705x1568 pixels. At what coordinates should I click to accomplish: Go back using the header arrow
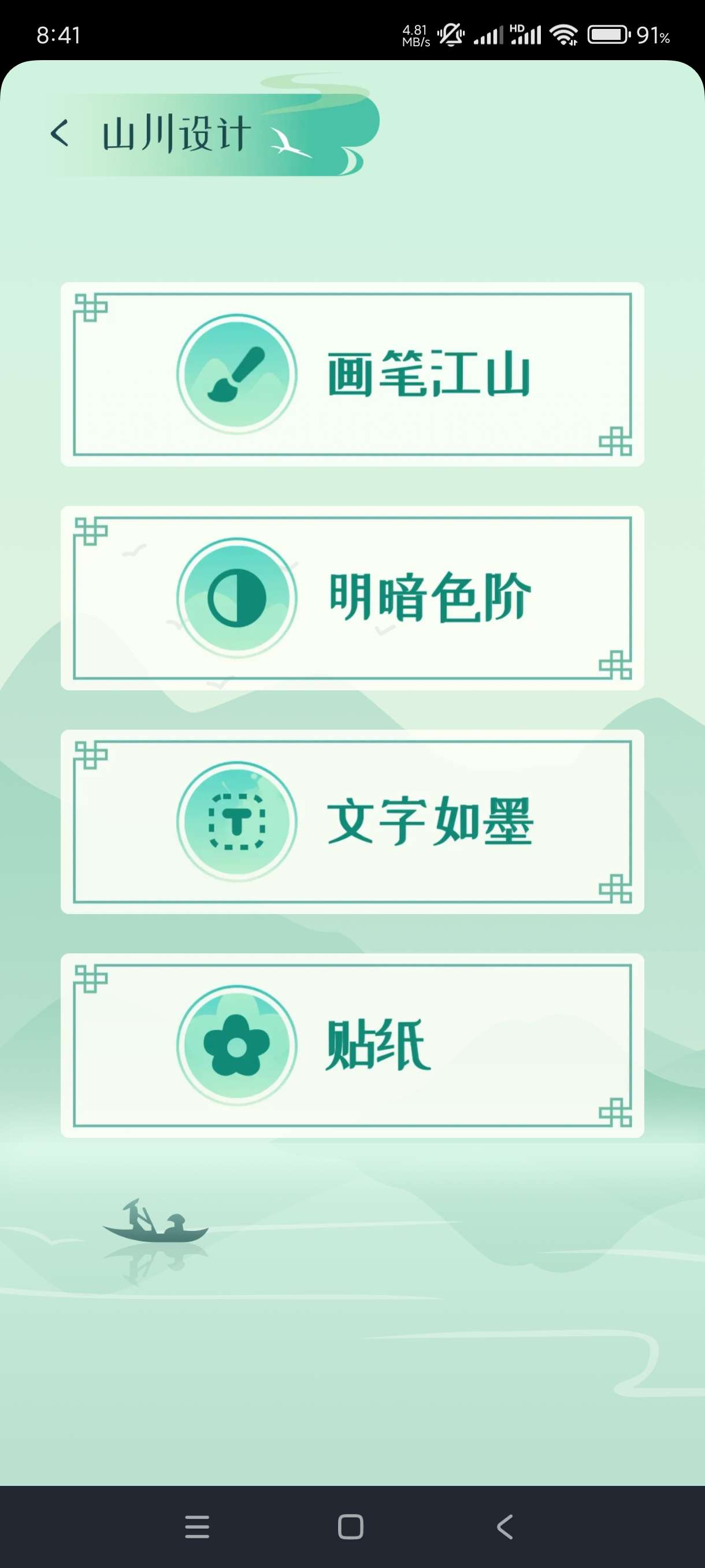(x=60, y=134)
